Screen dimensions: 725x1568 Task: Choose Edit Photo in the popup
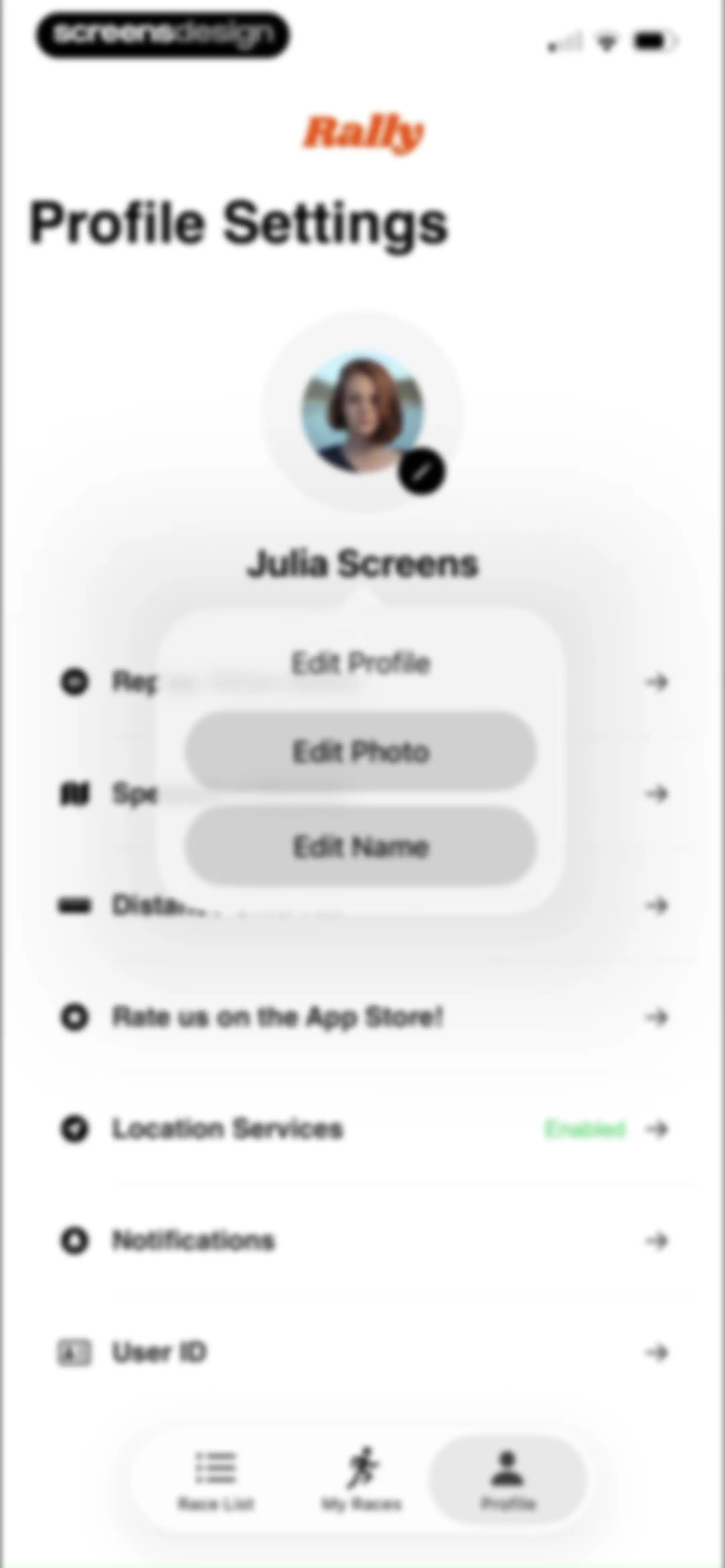[x=361, y=752]
